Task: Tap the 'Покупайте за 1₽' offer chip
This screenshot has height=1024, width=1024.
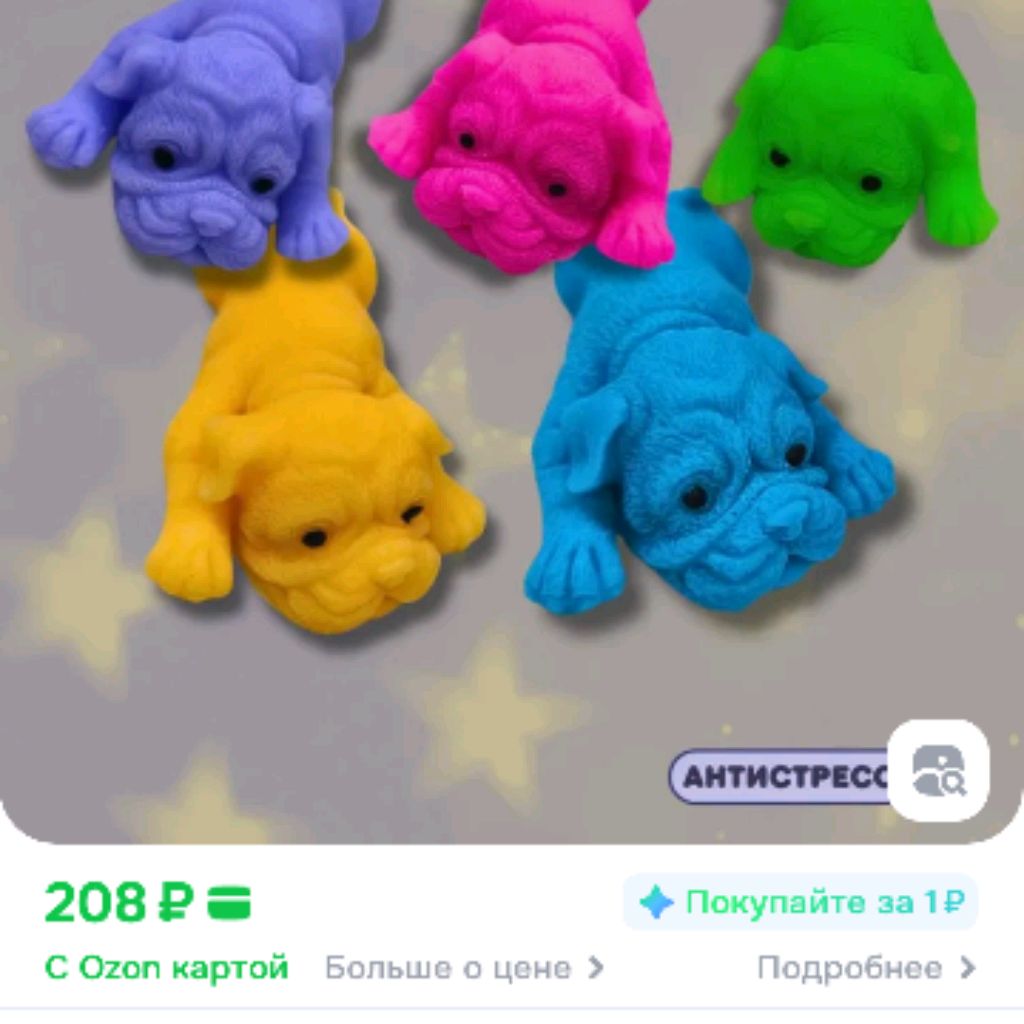Action: (x=800, y=902)
